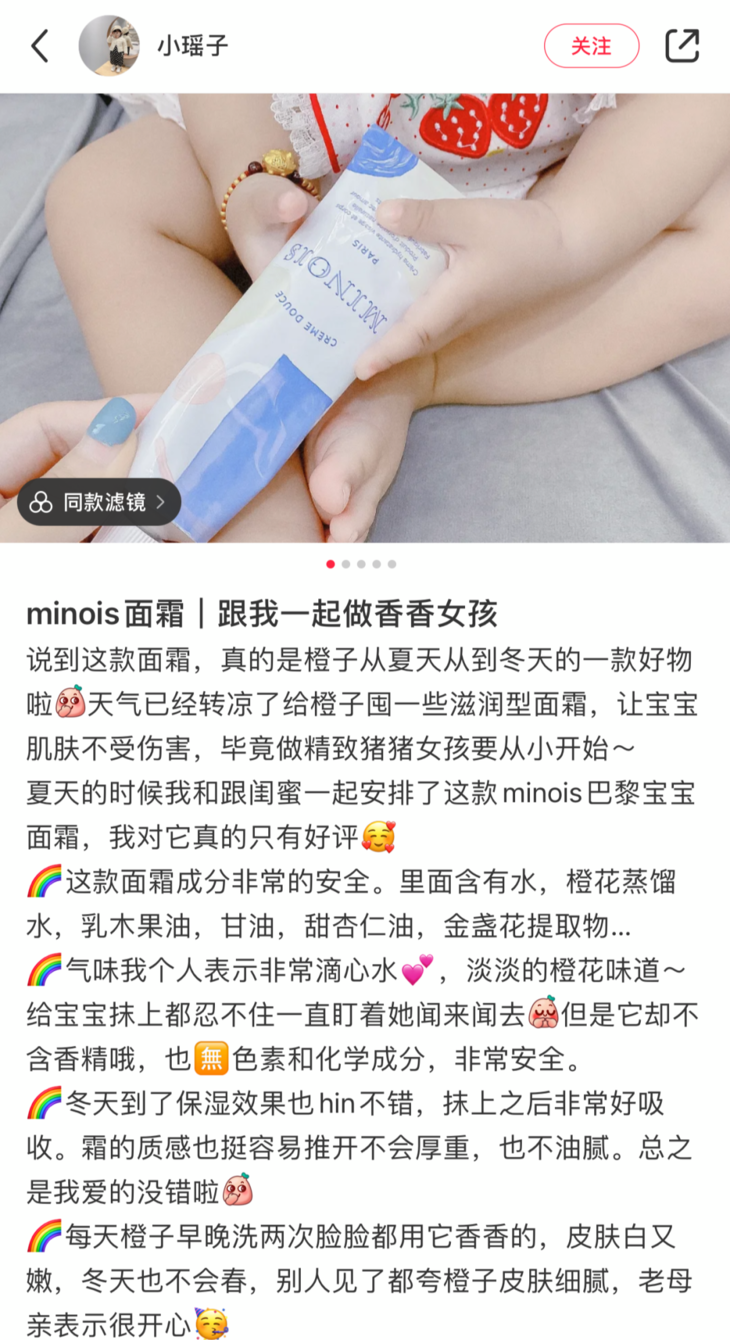The image size is (730, 1340).
Task: Jump to the second carousel dot
Action: (x=346, y=563)
